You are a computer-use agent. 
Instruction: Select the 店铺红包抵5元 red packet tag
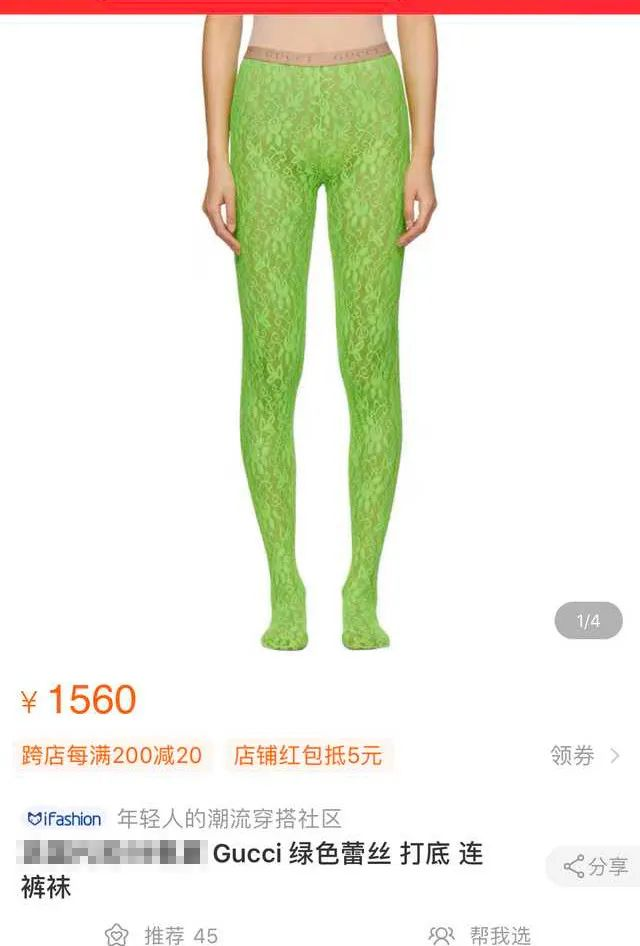(x=308, y=755)
